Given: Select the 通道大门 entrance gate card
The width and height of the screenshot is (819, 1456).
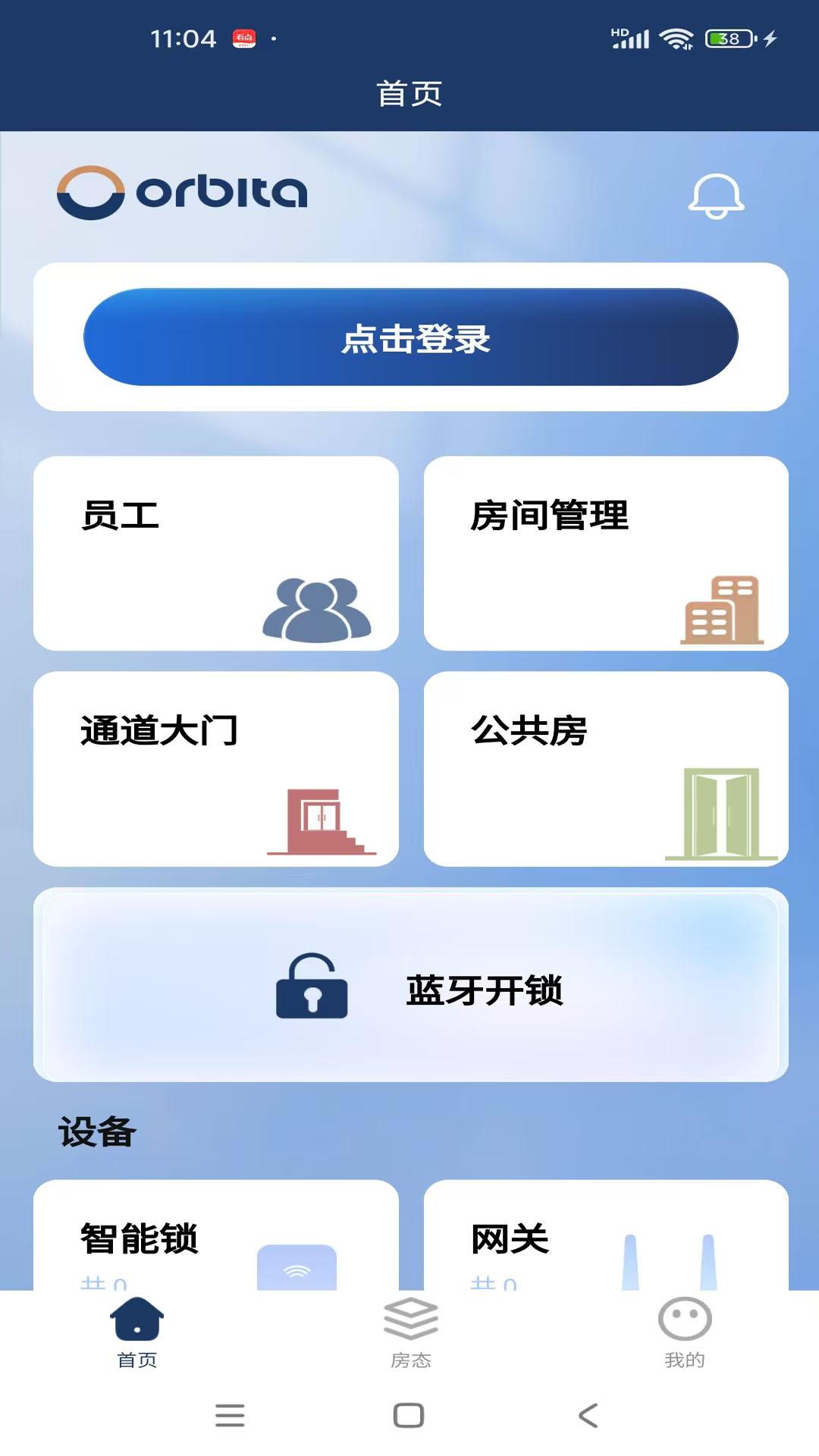Looking at the screenshot, I should pos(216,768).
